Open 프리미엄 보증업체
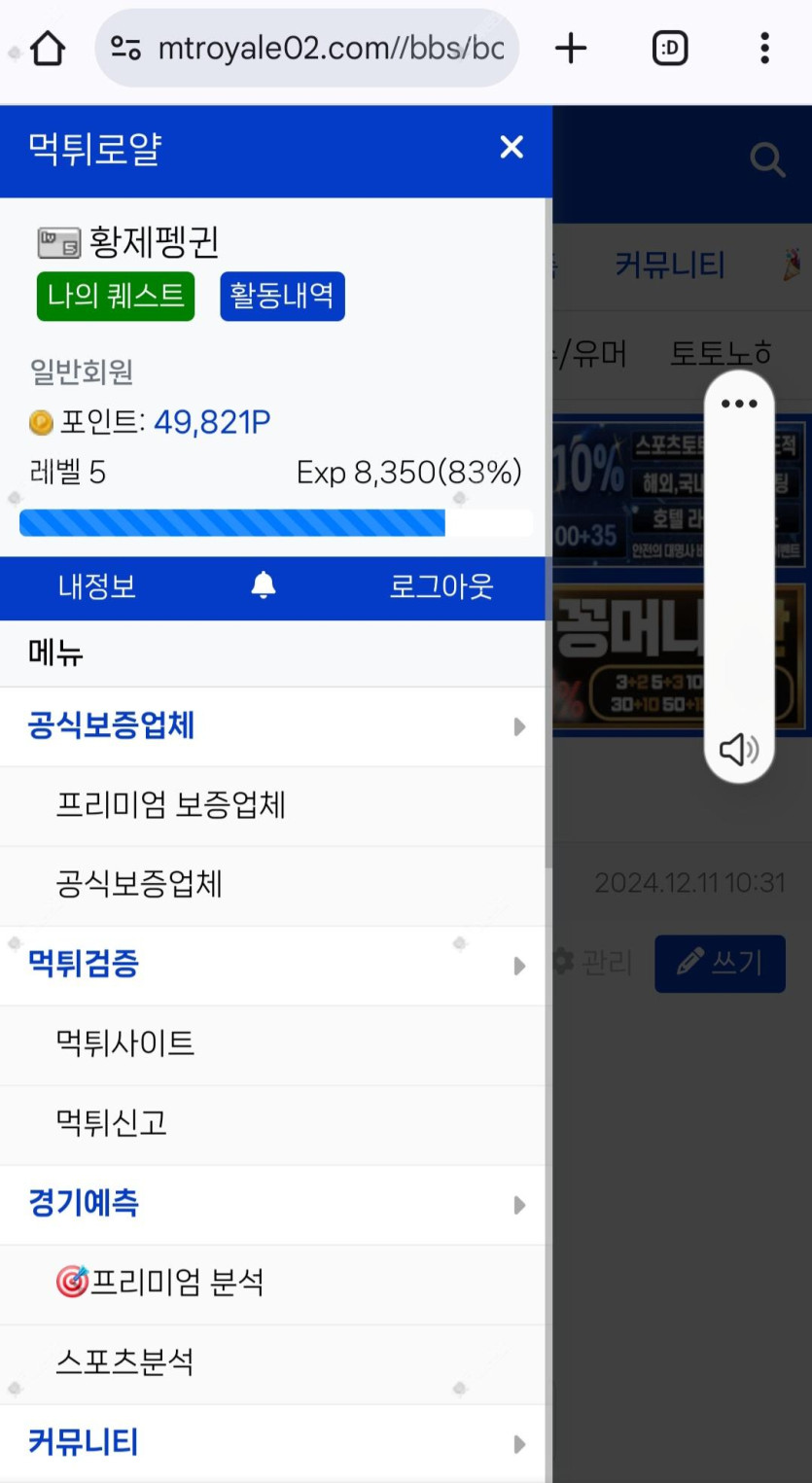812x1483 pixels. pyautogui.click(x=171, y=805)
